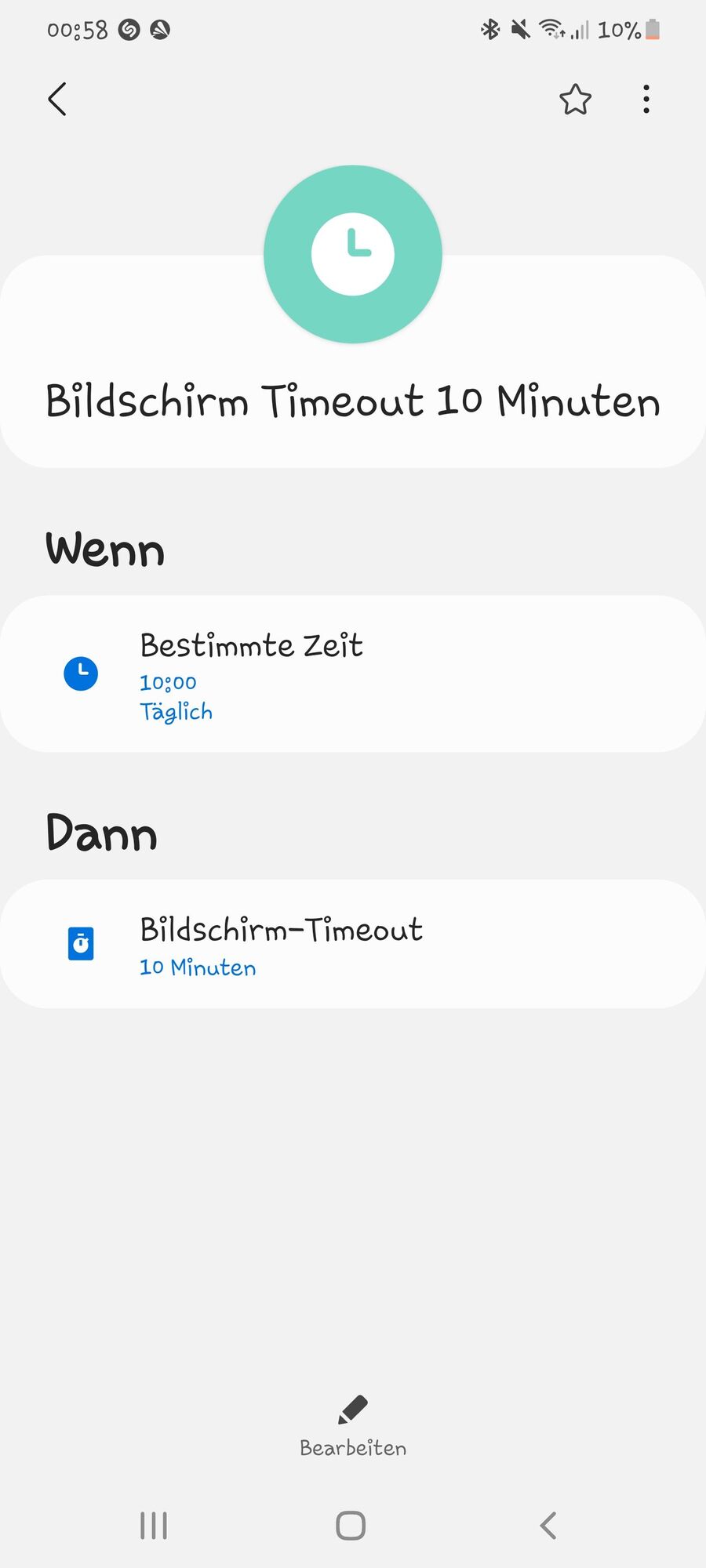Image resolution: width=706 pixels, height=1568 pixels.
Task: Open recent apps from navigation bar
Action: (x=154, y=1526)
